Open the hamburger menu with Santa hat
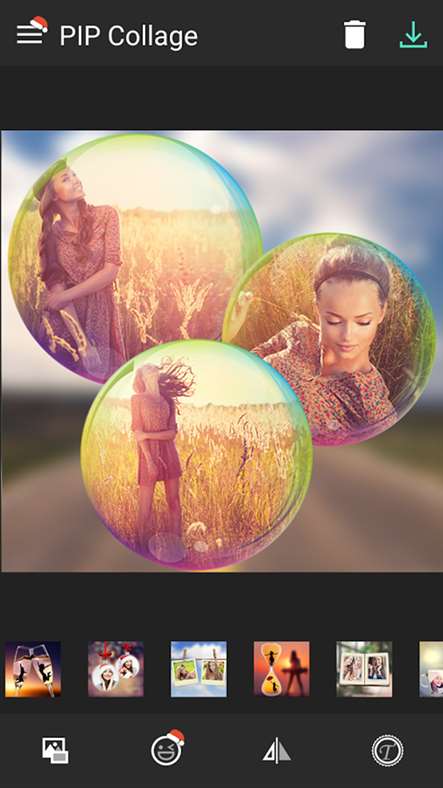Screen dimensions: 443x788 [x=32, y=31]
